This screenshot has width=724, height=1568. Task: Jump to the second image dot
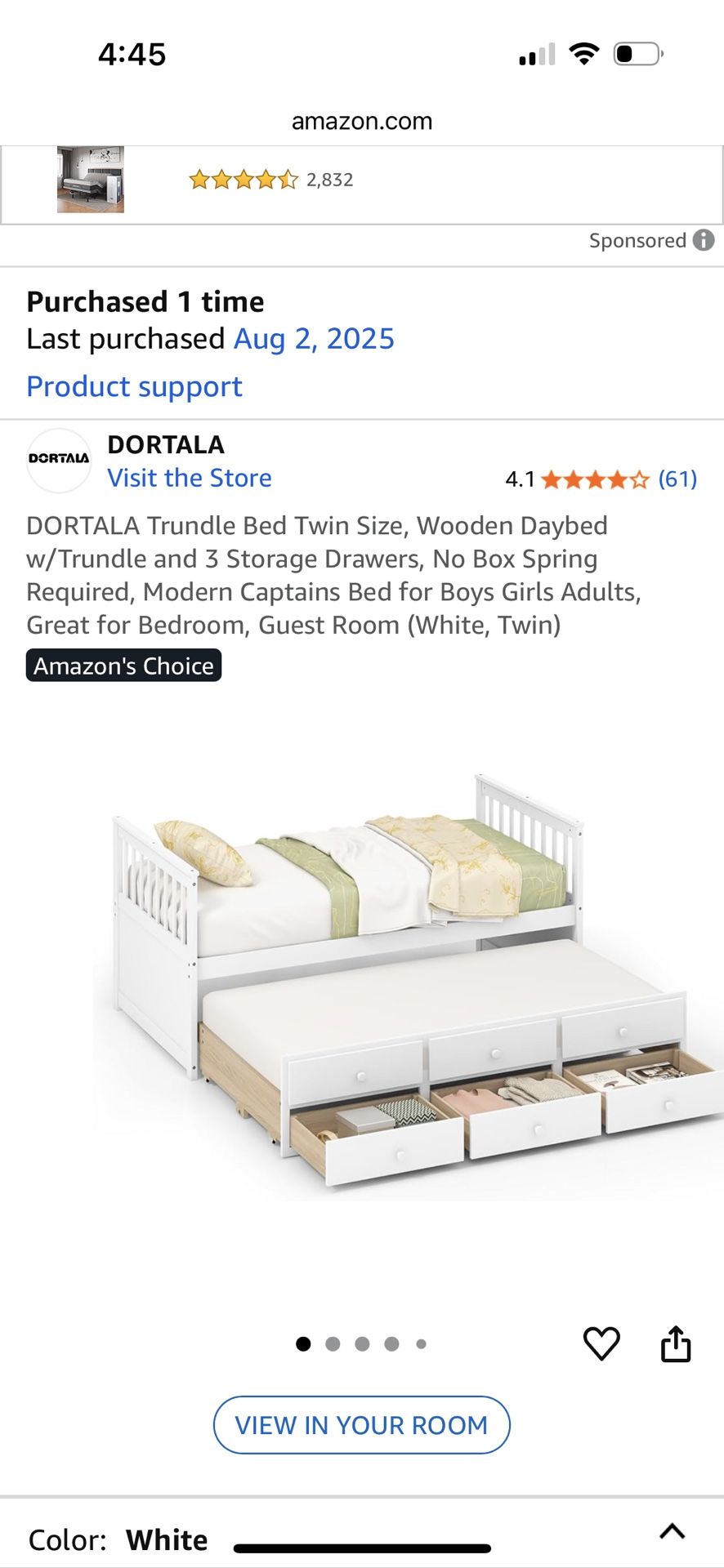tap(333, 1344)
